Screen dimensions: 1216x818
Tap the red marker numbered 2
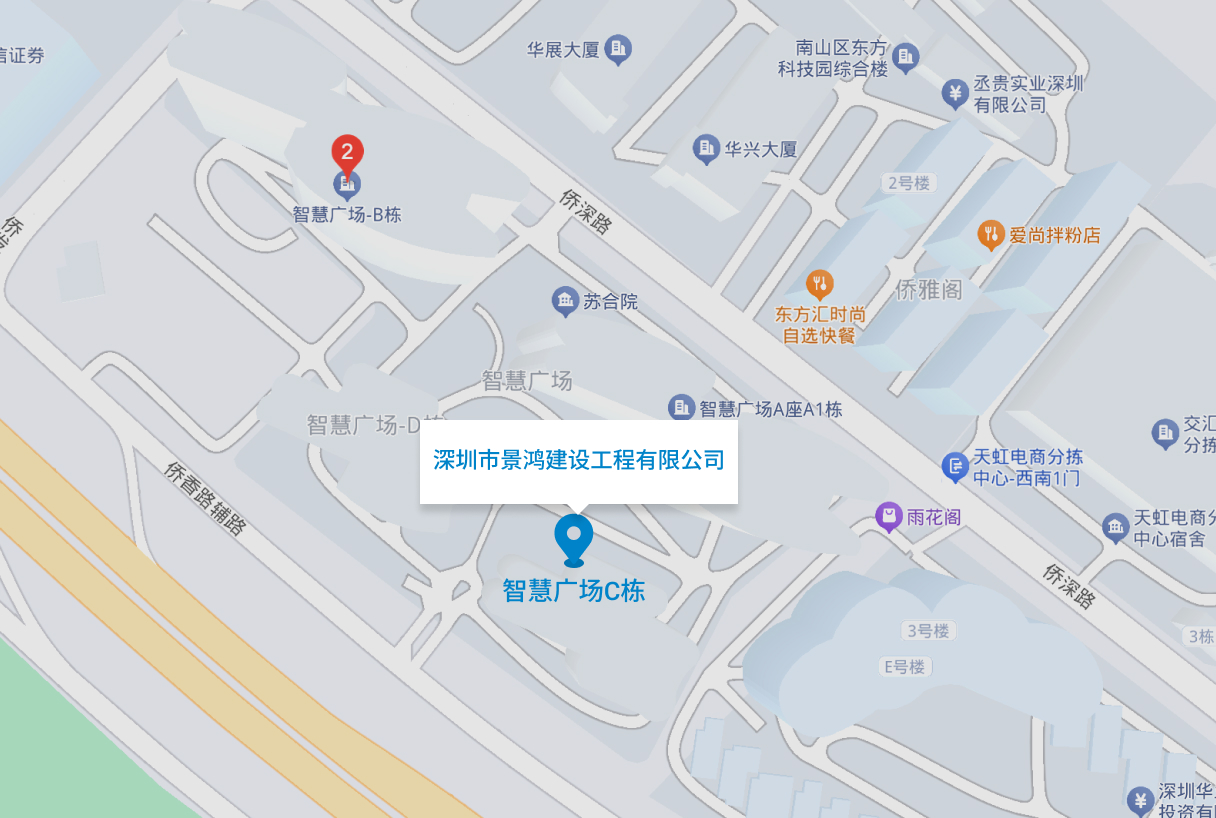click(347, 153)
